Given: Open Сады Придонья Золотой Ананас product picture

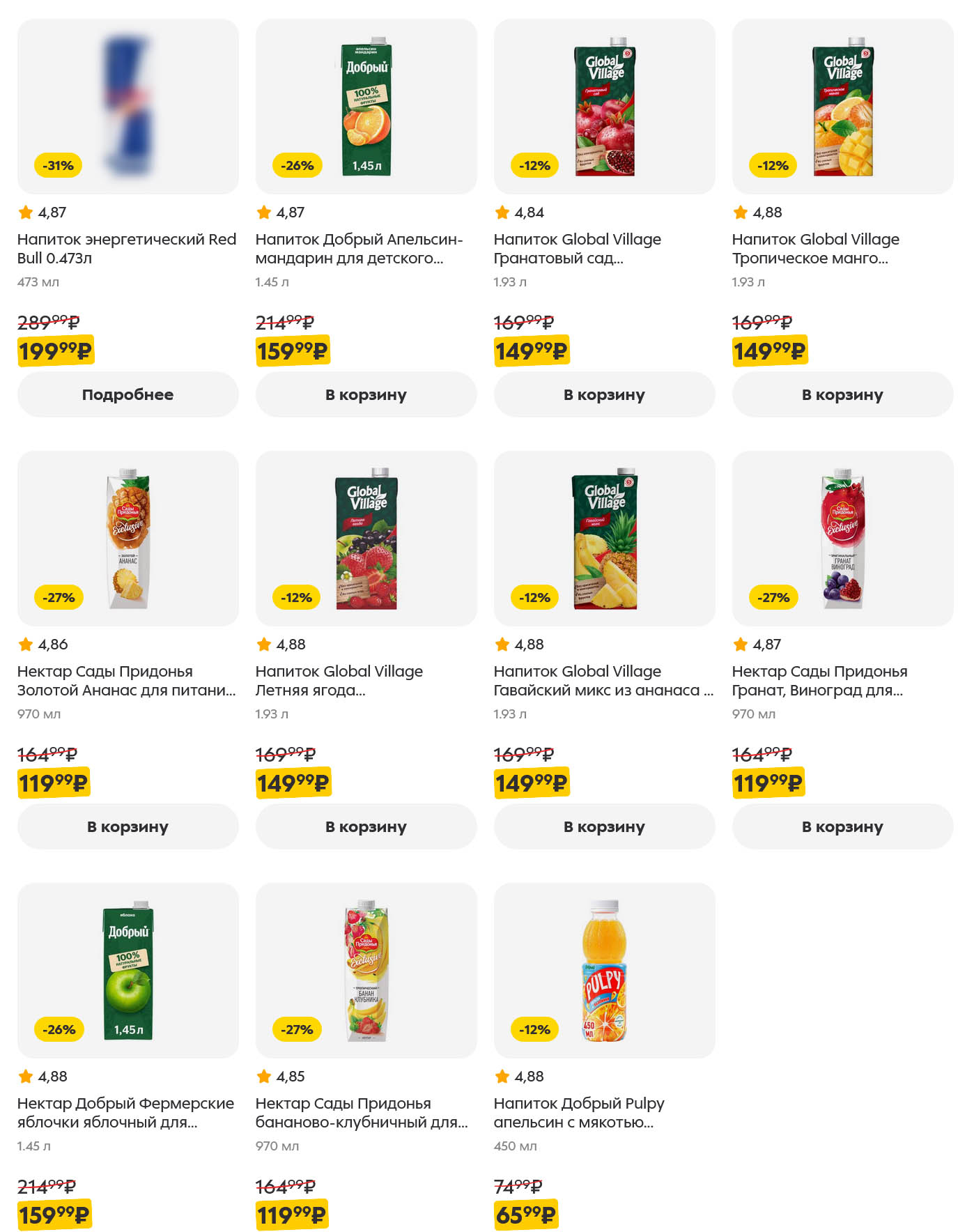Looking at the screenshot, I should point(128,538).
